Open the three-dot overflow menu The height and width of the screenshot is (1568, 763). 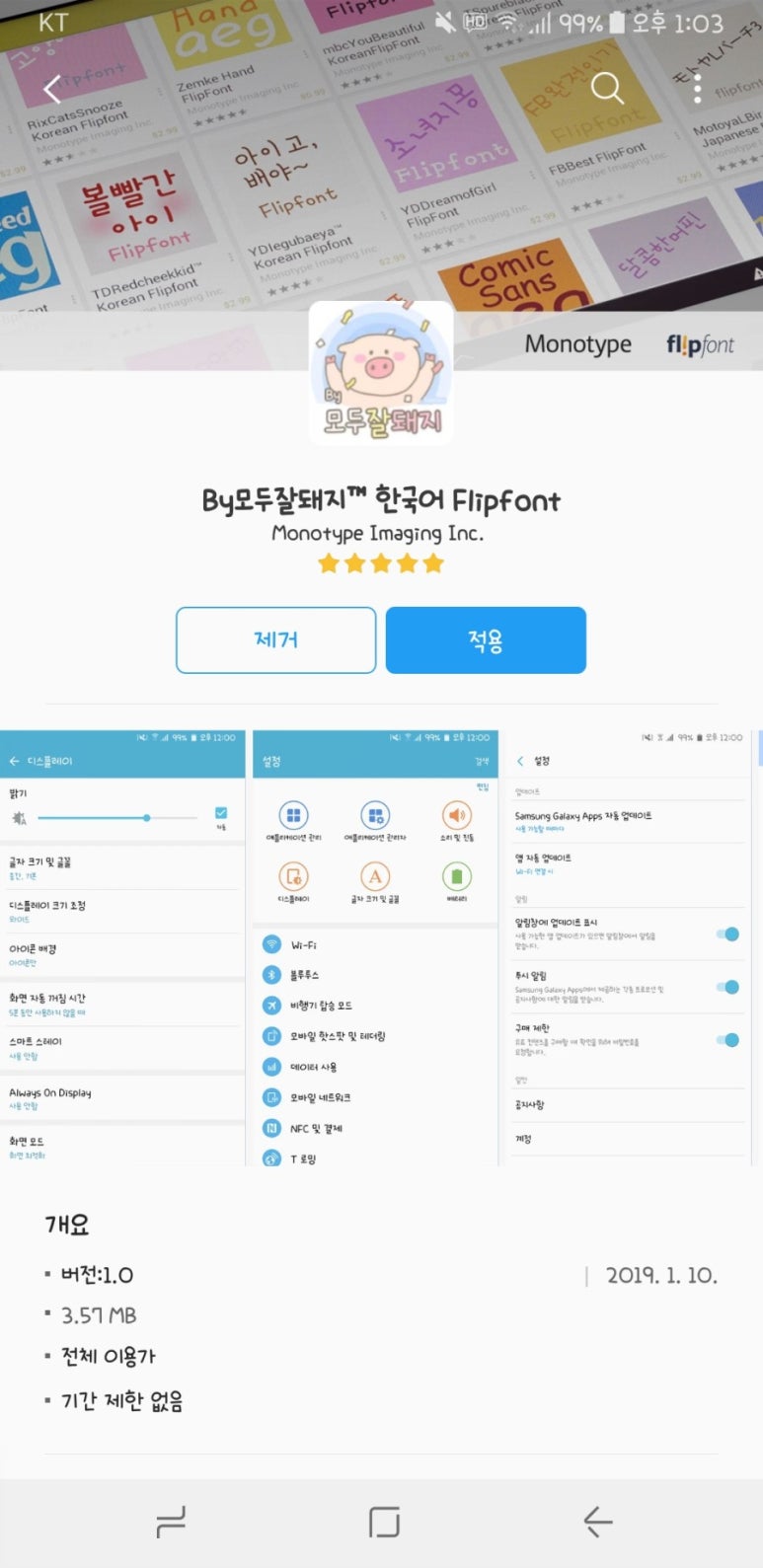coord(697,89)
